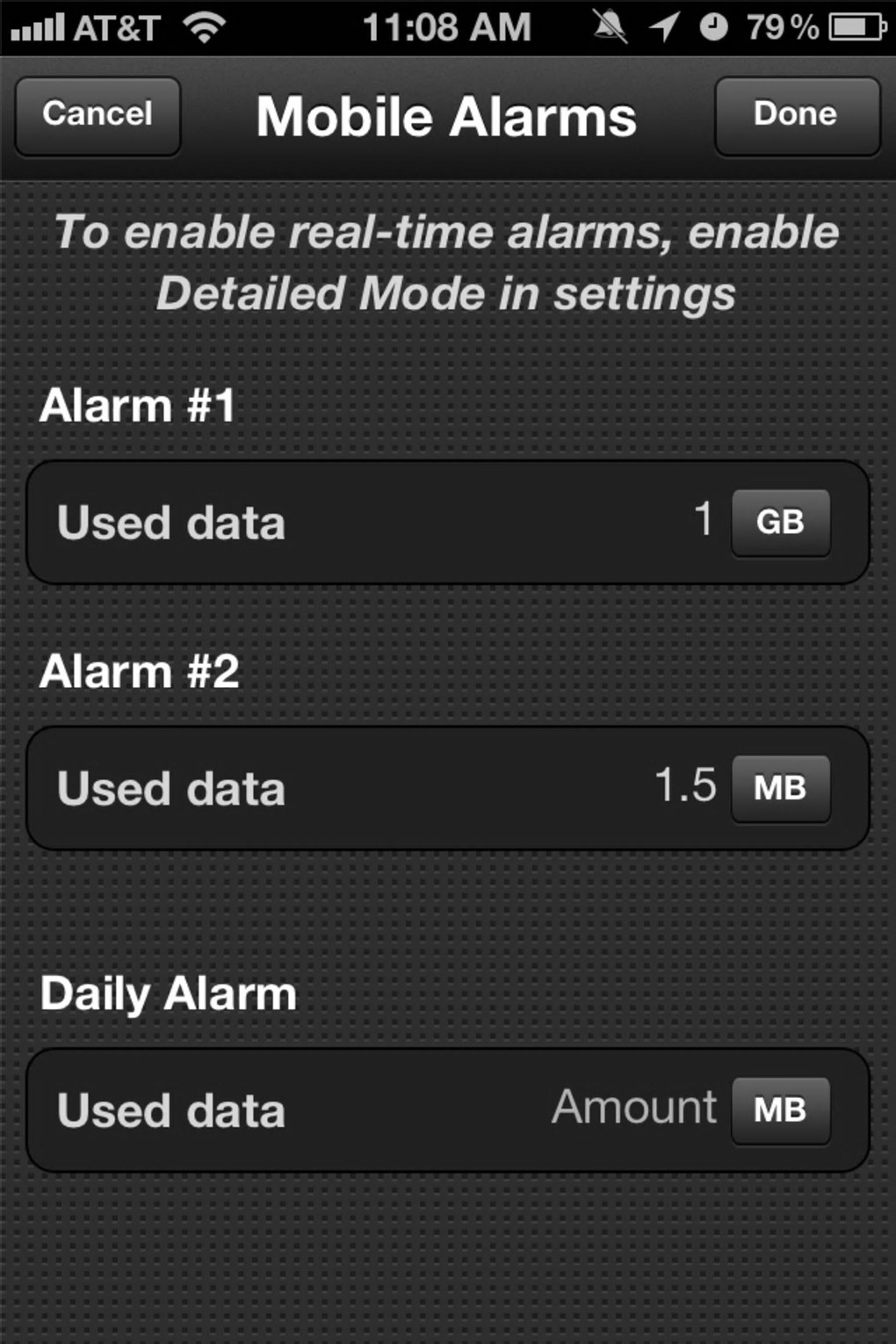Toggle Daily Alarm MB unit button
896x1344 pixels.
click(780, 1110)
